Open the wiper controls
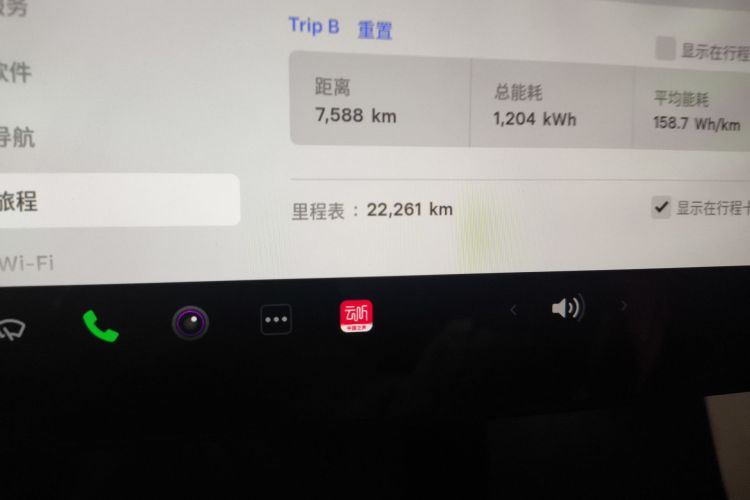Image resolution: width=750 pixels, height=500 pixels. click(x=12, y=328)
